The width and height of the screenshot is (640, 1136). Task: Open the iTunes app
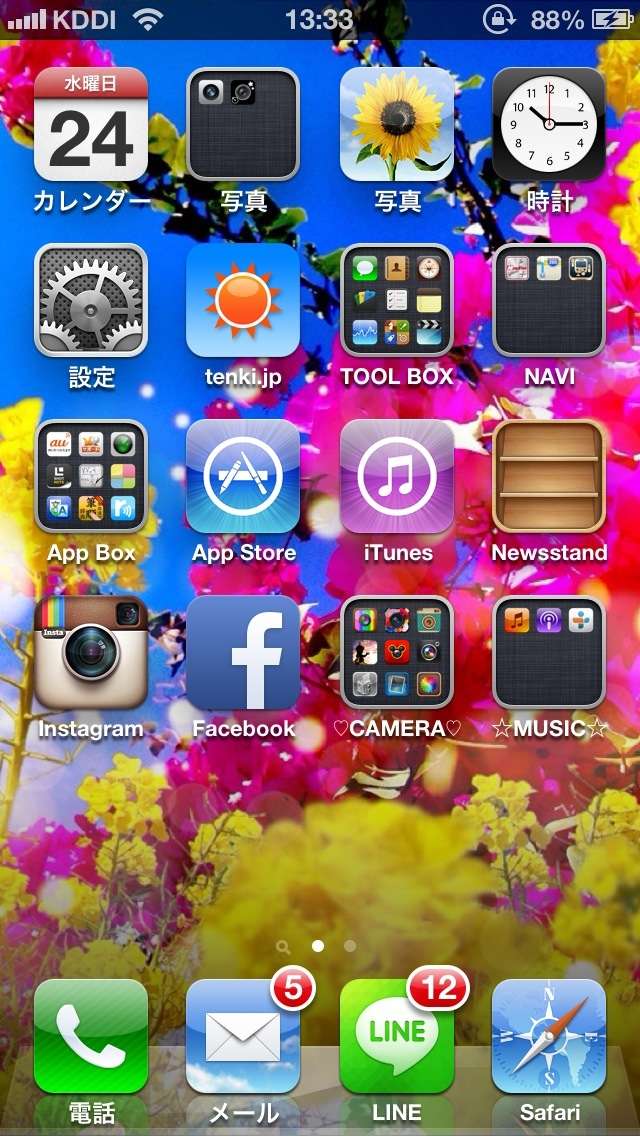pos(397,476)
